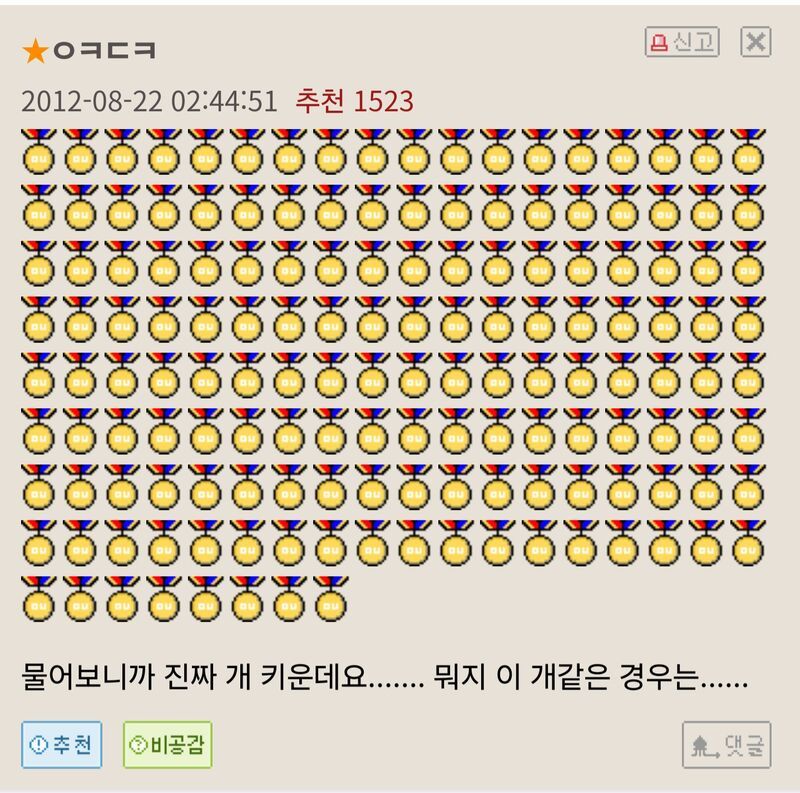Close the comment with X button

coord(755,42)
